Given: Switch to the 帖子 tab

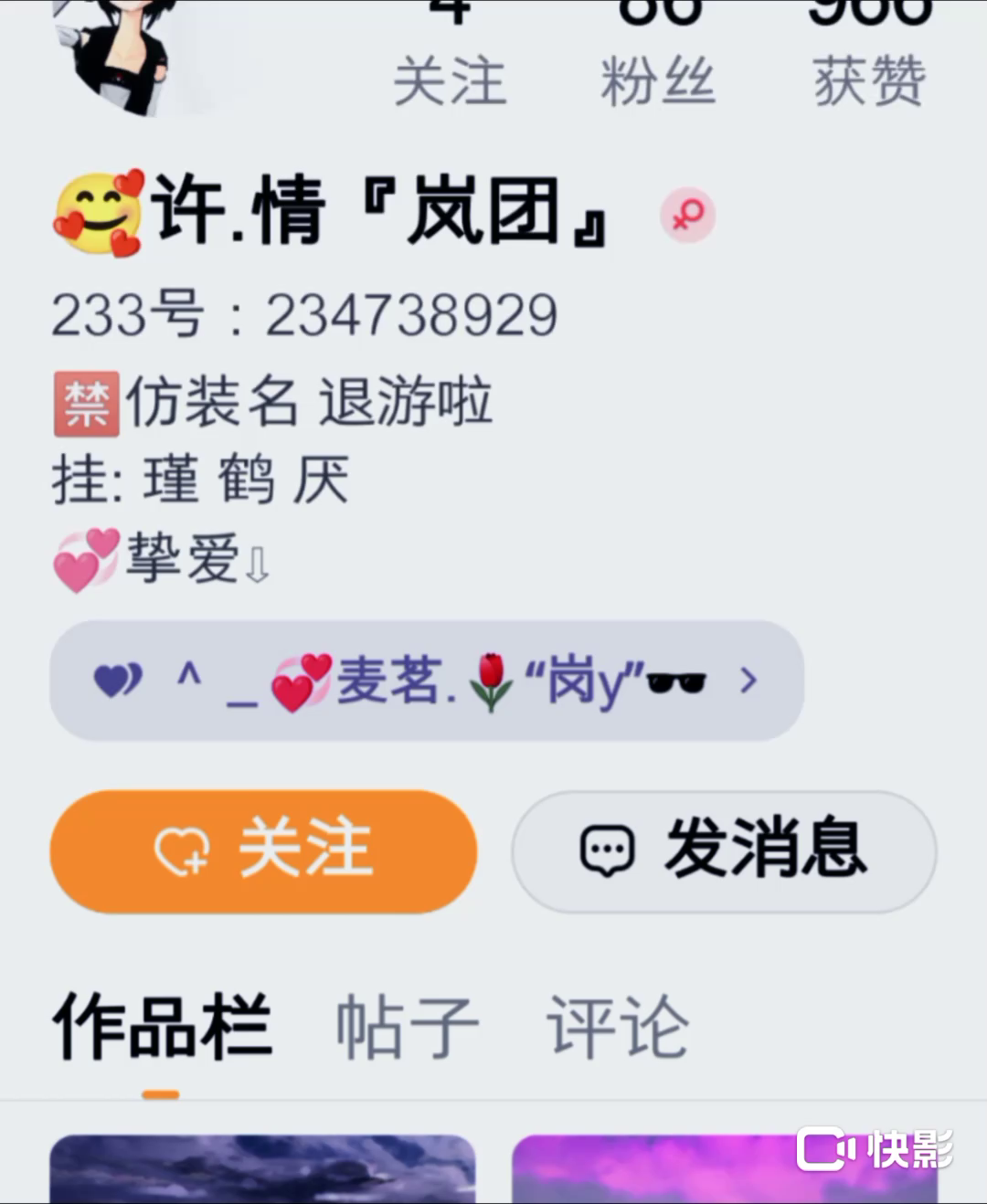Looking at the screenshot, I should 407,1028.
